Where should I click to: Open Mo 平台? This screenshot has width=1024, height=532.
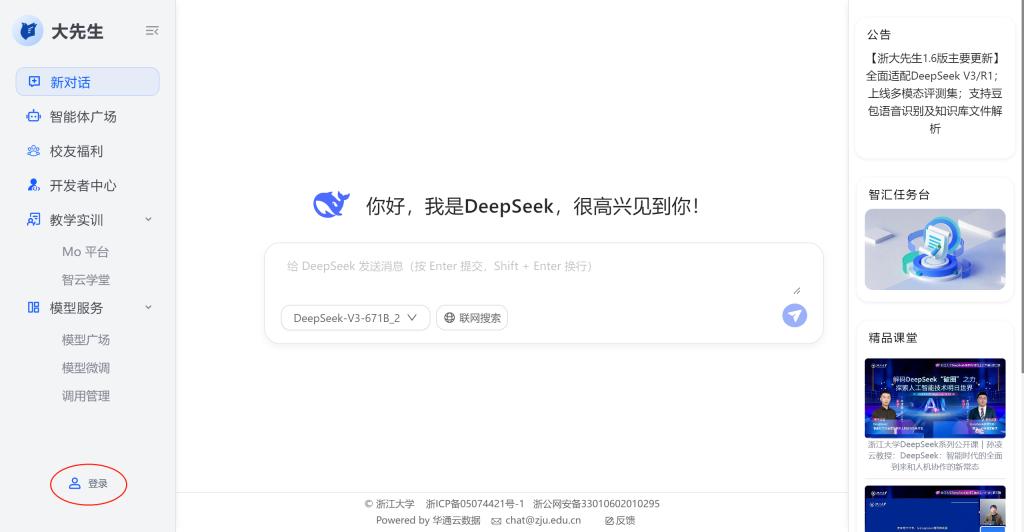(85, 252)
